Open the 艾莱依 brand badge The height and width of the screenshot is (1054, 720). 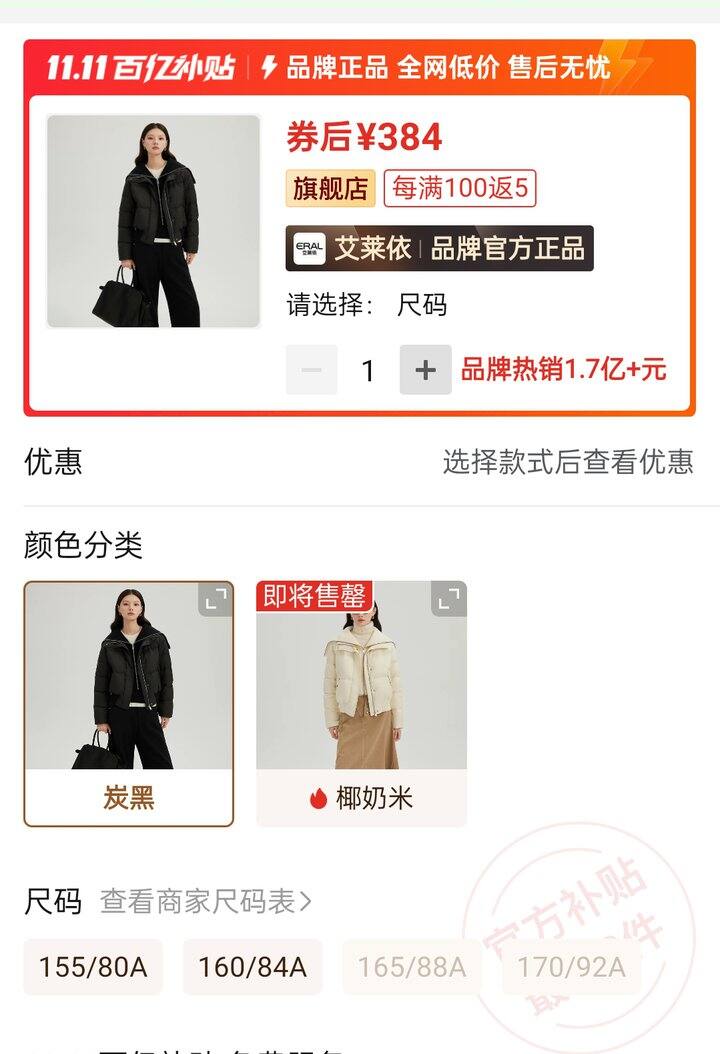[439, 248]
